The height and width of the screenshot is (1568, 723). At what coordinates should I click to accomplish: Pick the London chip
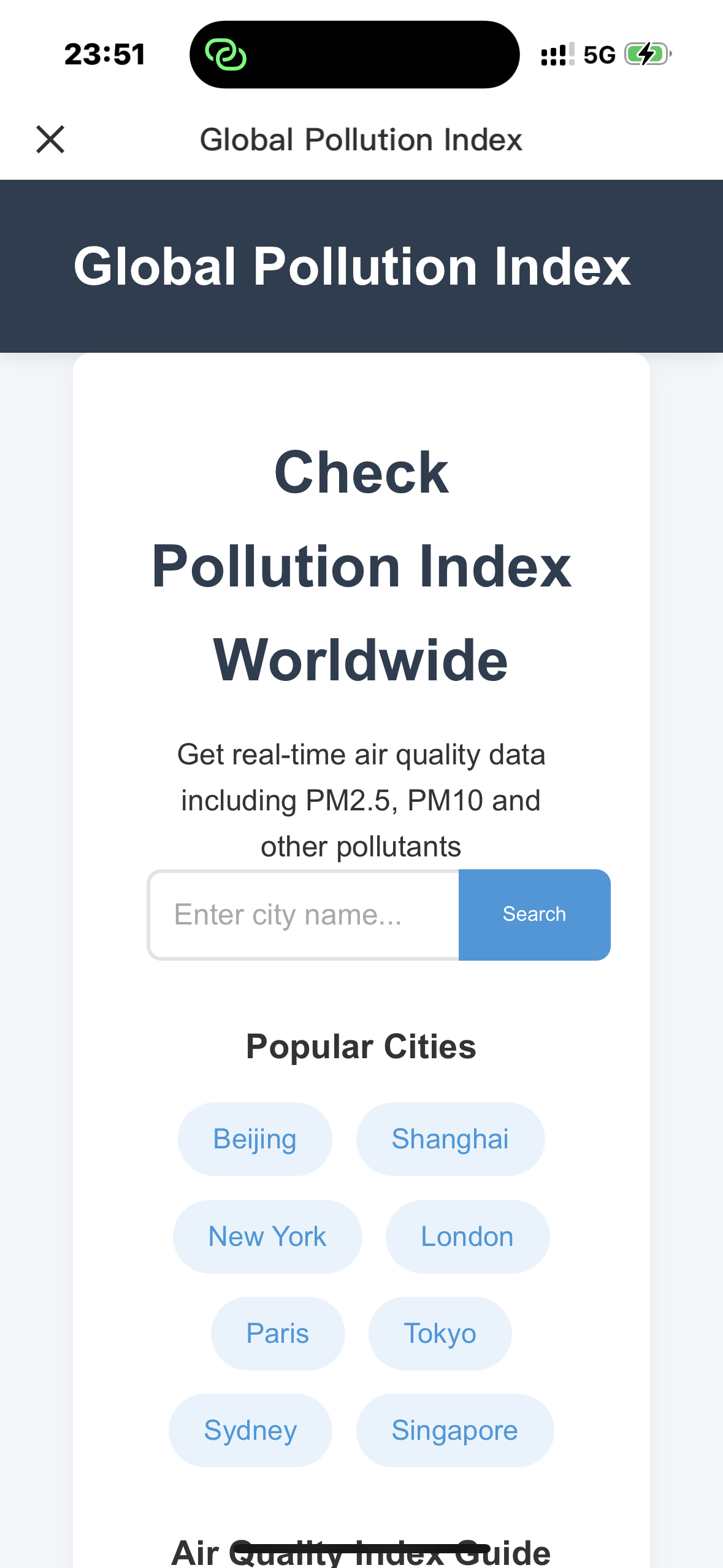[467, 1236]
